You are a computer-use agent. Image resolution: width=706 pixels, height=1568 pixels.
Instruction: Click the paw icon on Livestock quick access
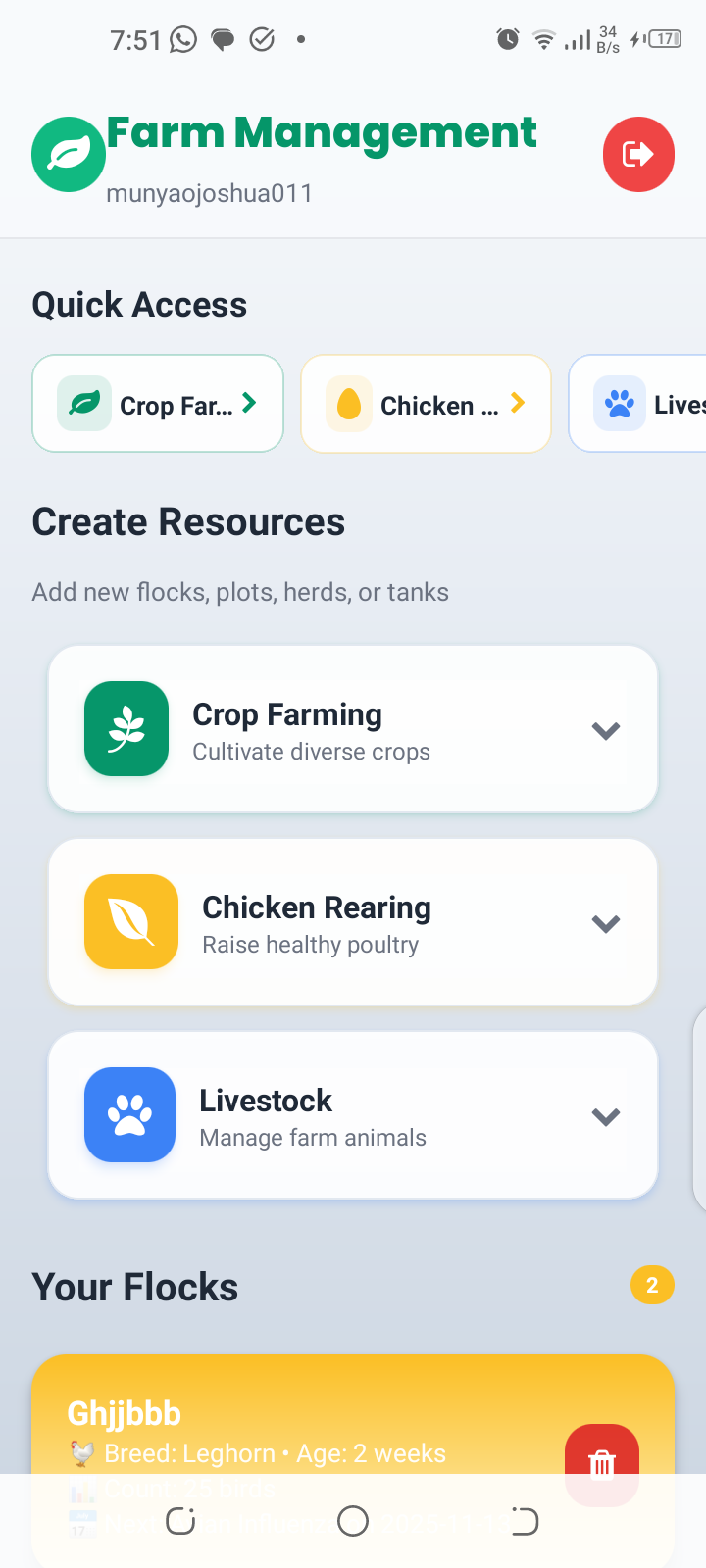click(619, 403)
